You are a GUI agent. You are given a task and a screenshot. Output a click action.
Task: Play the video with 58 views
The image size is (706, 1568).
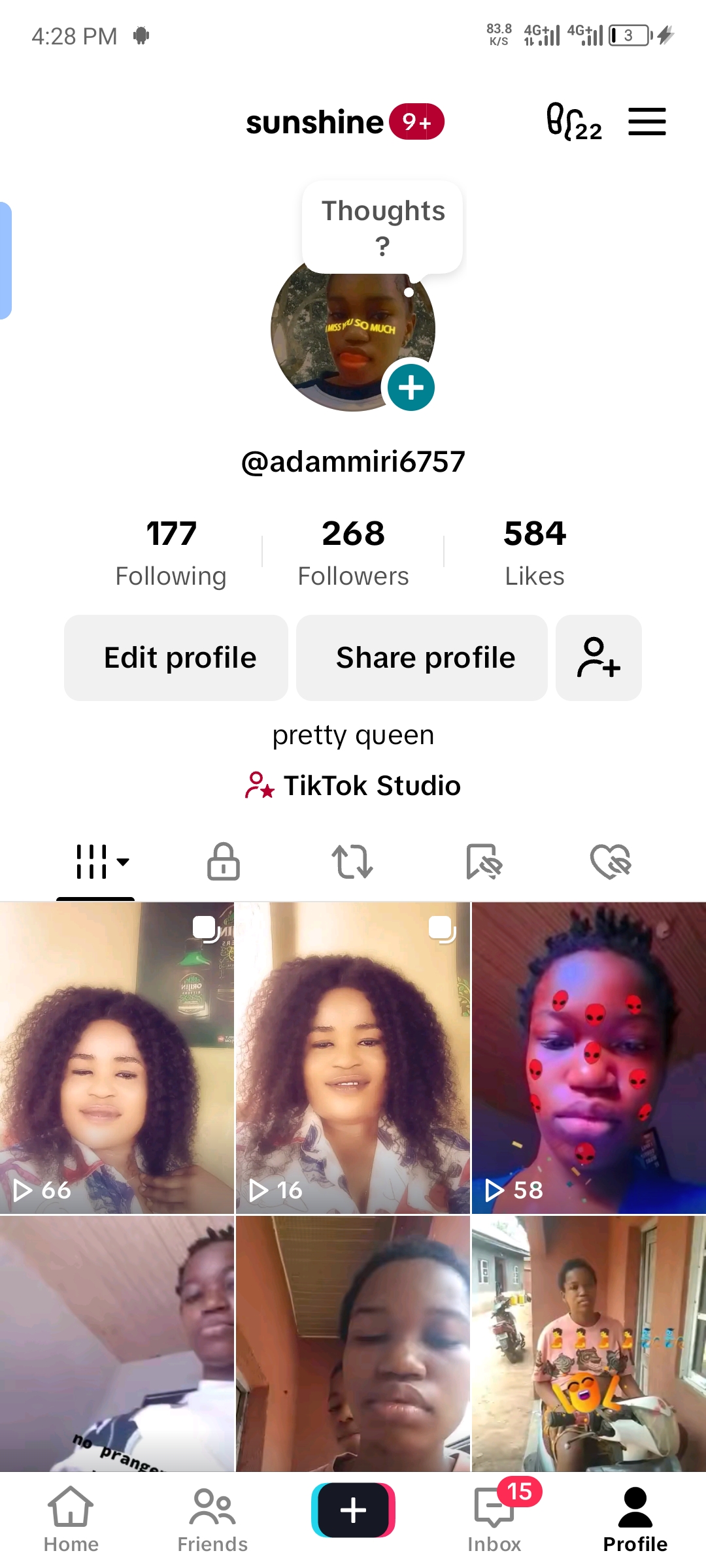[x=588, y=1058]
